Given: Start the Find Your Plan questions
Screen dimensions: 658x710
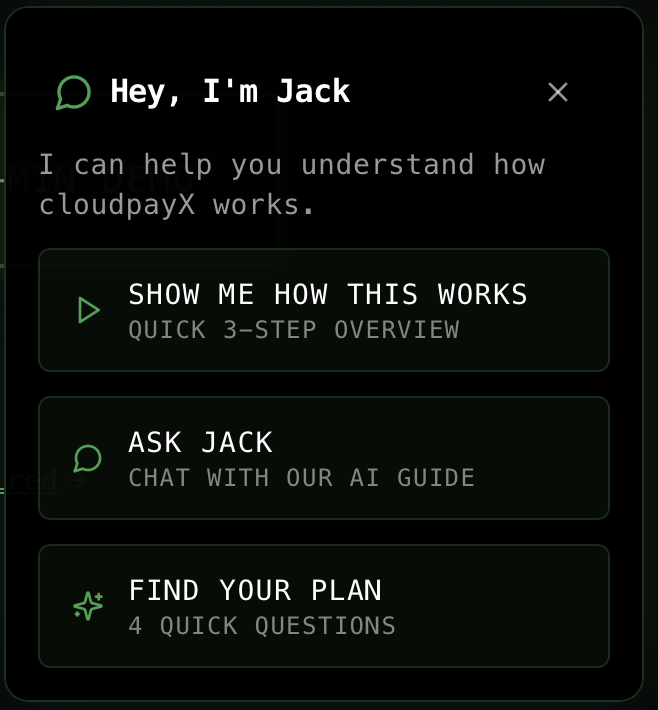Looking at the screenshot, I should pos(323,606).
